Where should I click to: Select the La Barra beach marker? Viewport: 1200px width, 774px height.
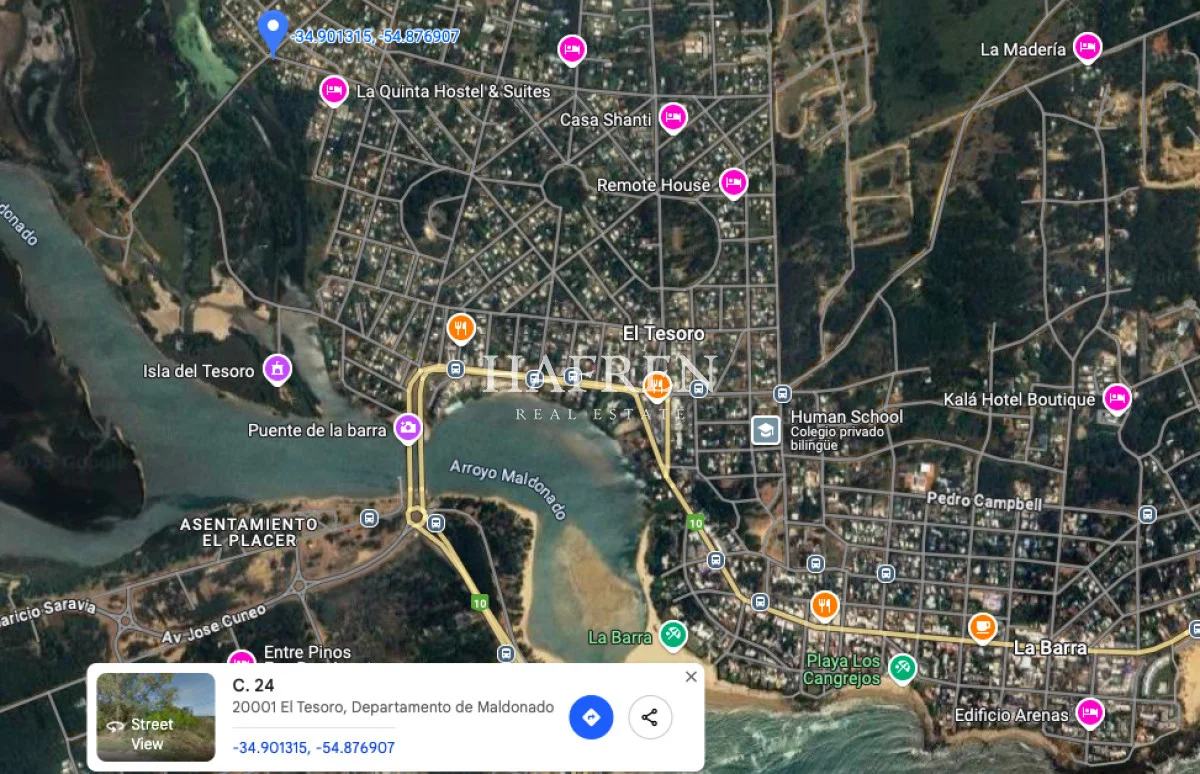(x=672, y=635)
